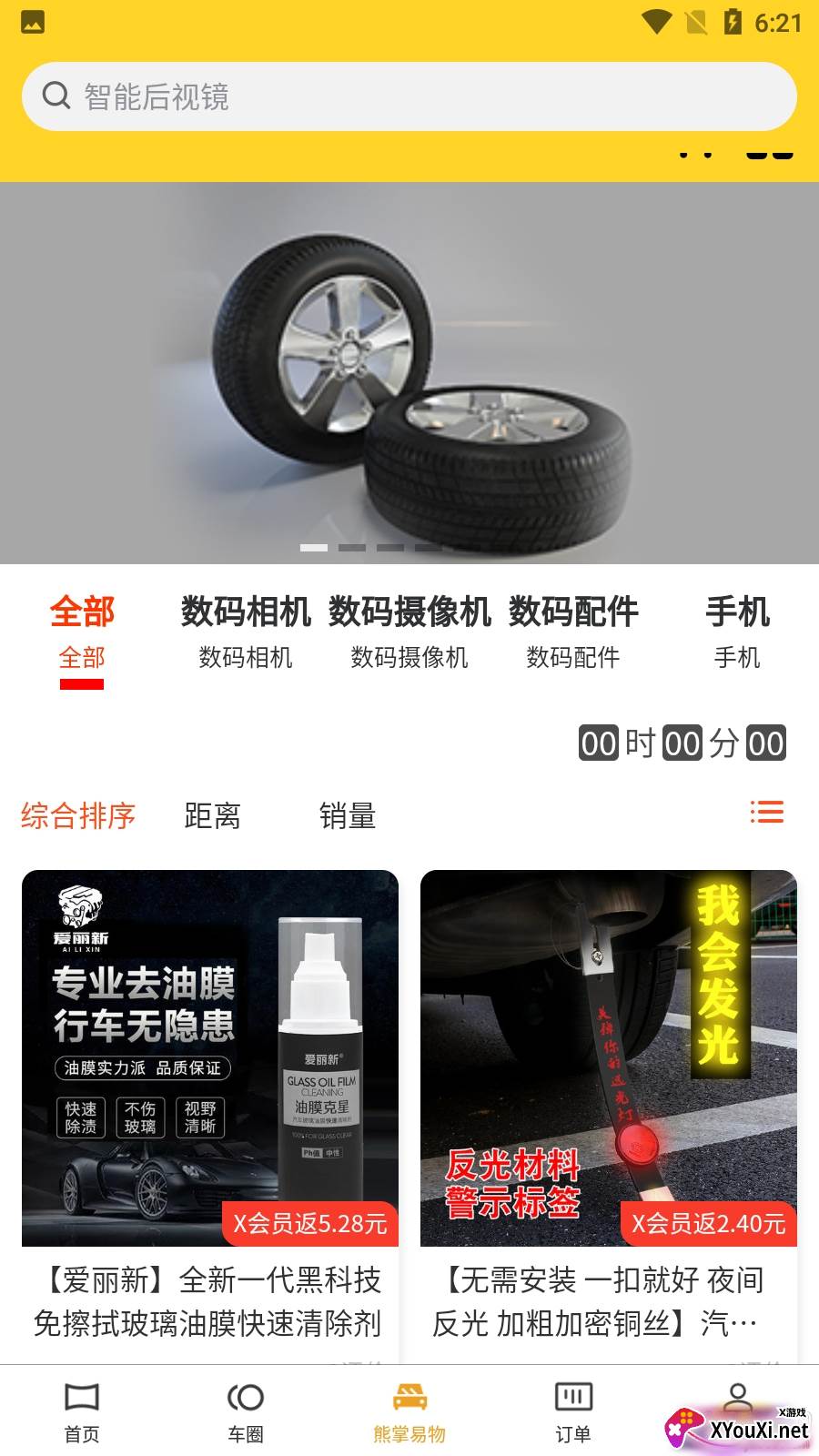Select the second carousel indicator dot
The height and width of the screenshot is (1456, 819).
point(351,548)
